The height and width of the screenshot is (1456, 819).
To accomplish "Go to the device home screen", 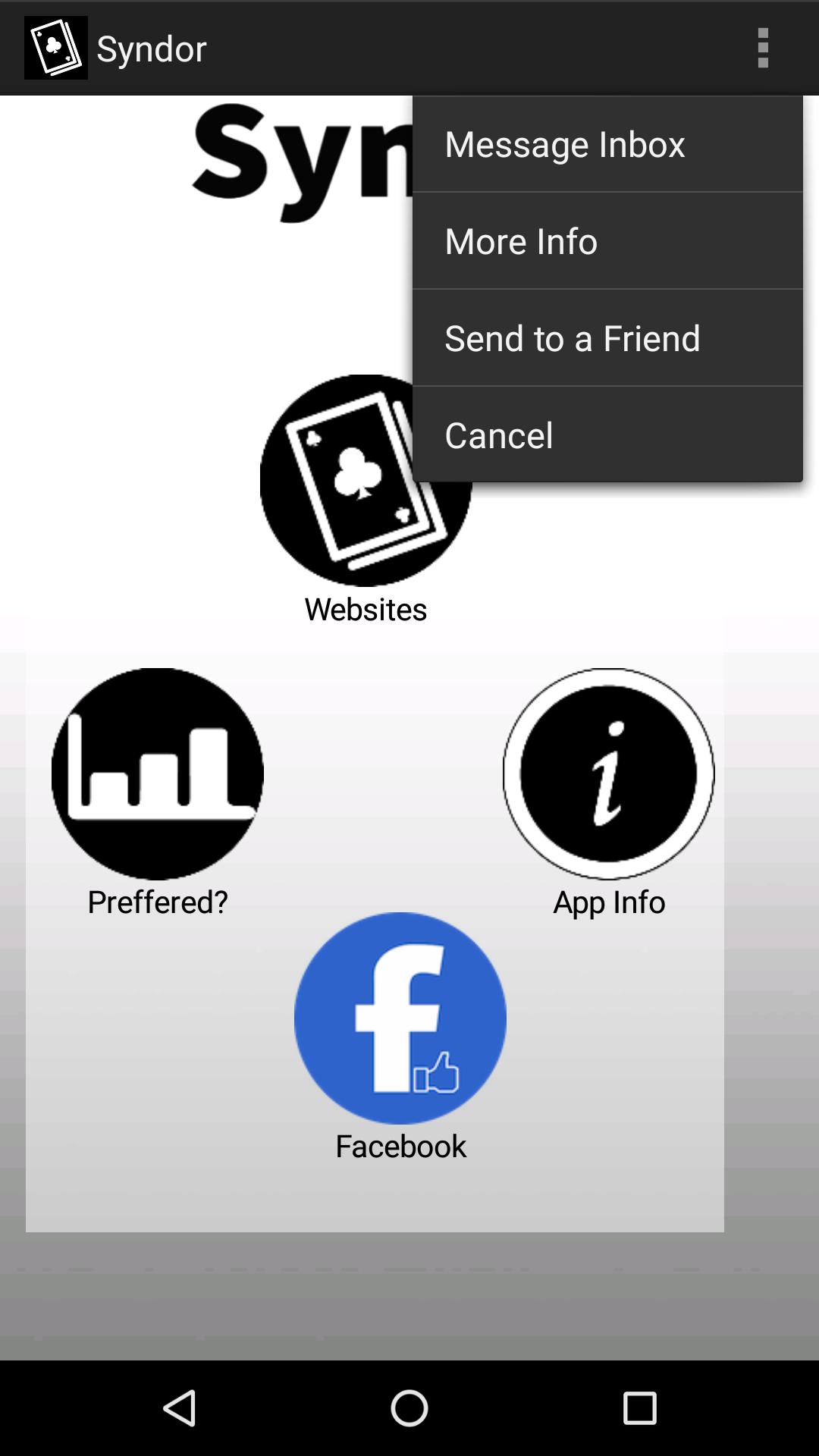I will (409, 1408).
